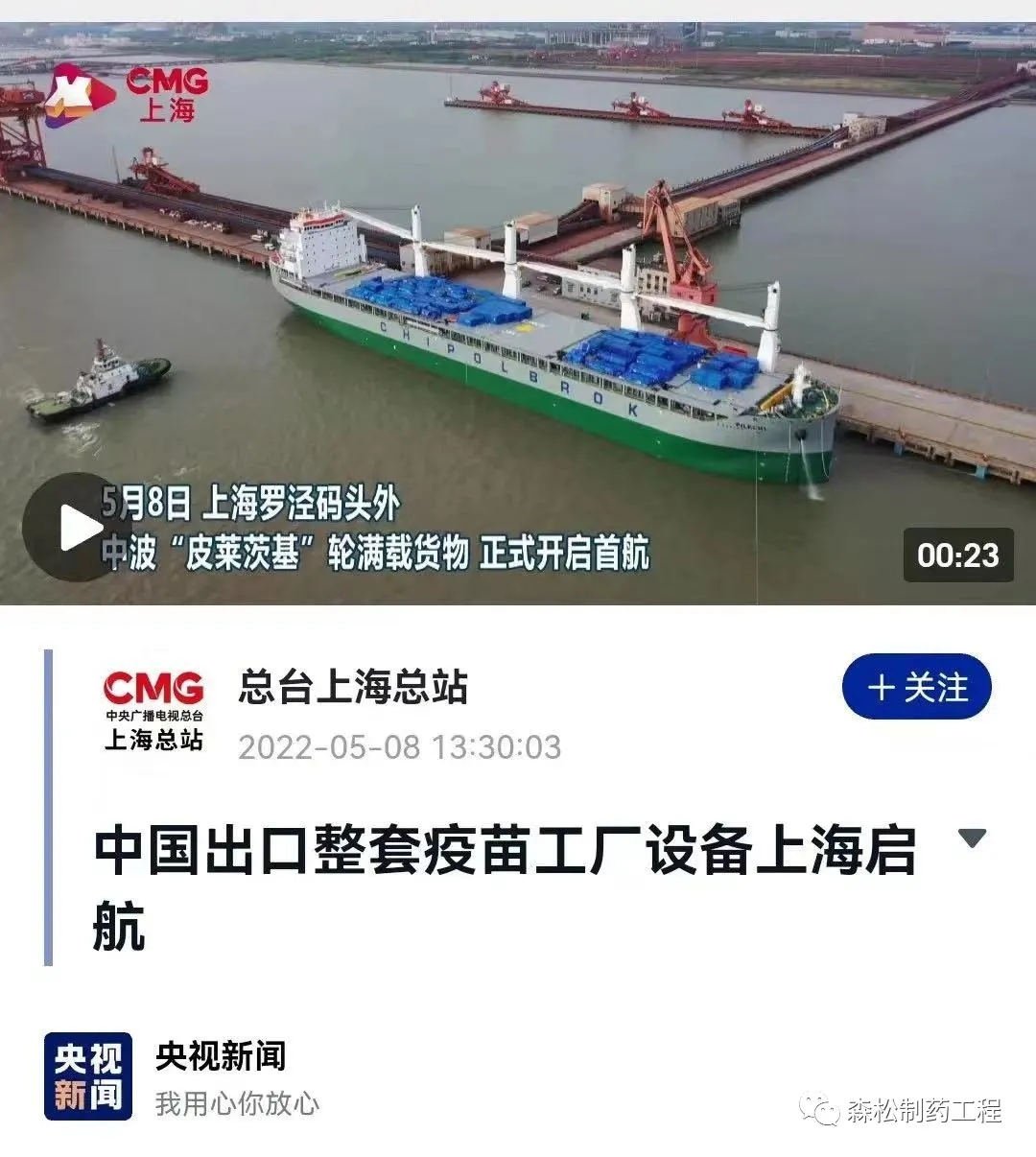This screenshot has width=1036, height=1157.
Task: Expand the headline with the down arrow
Action: click(972, 838)
